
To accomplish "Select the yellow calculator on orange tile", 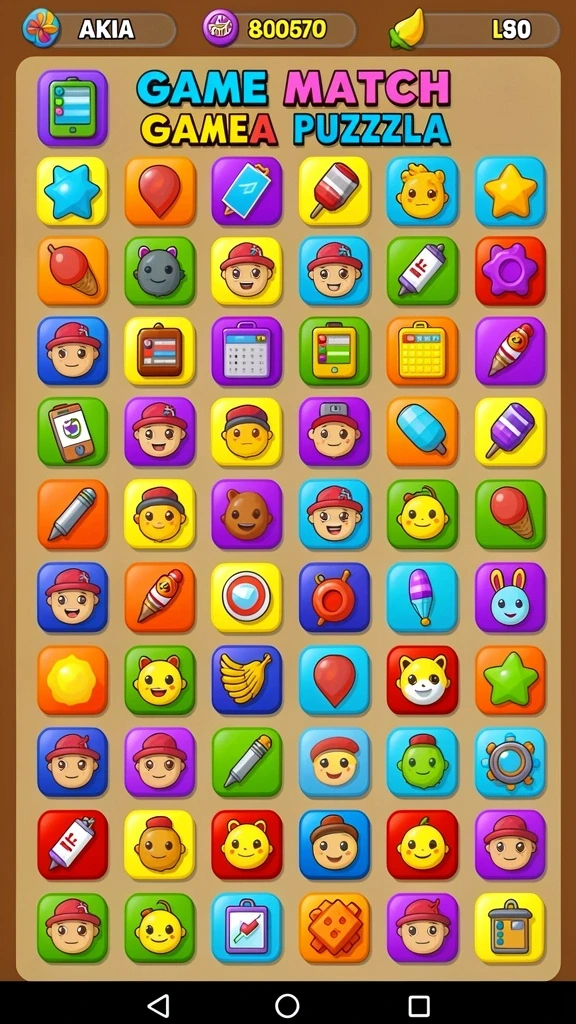I will tap(423, 351).
